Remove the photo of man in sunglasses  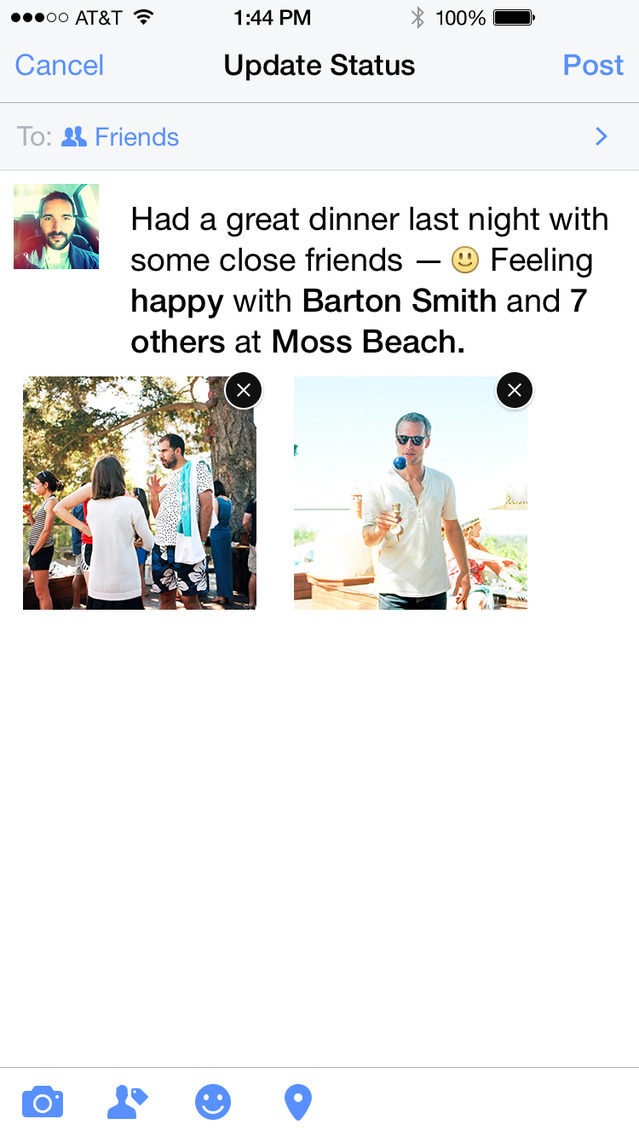click(x=514, y=390)
